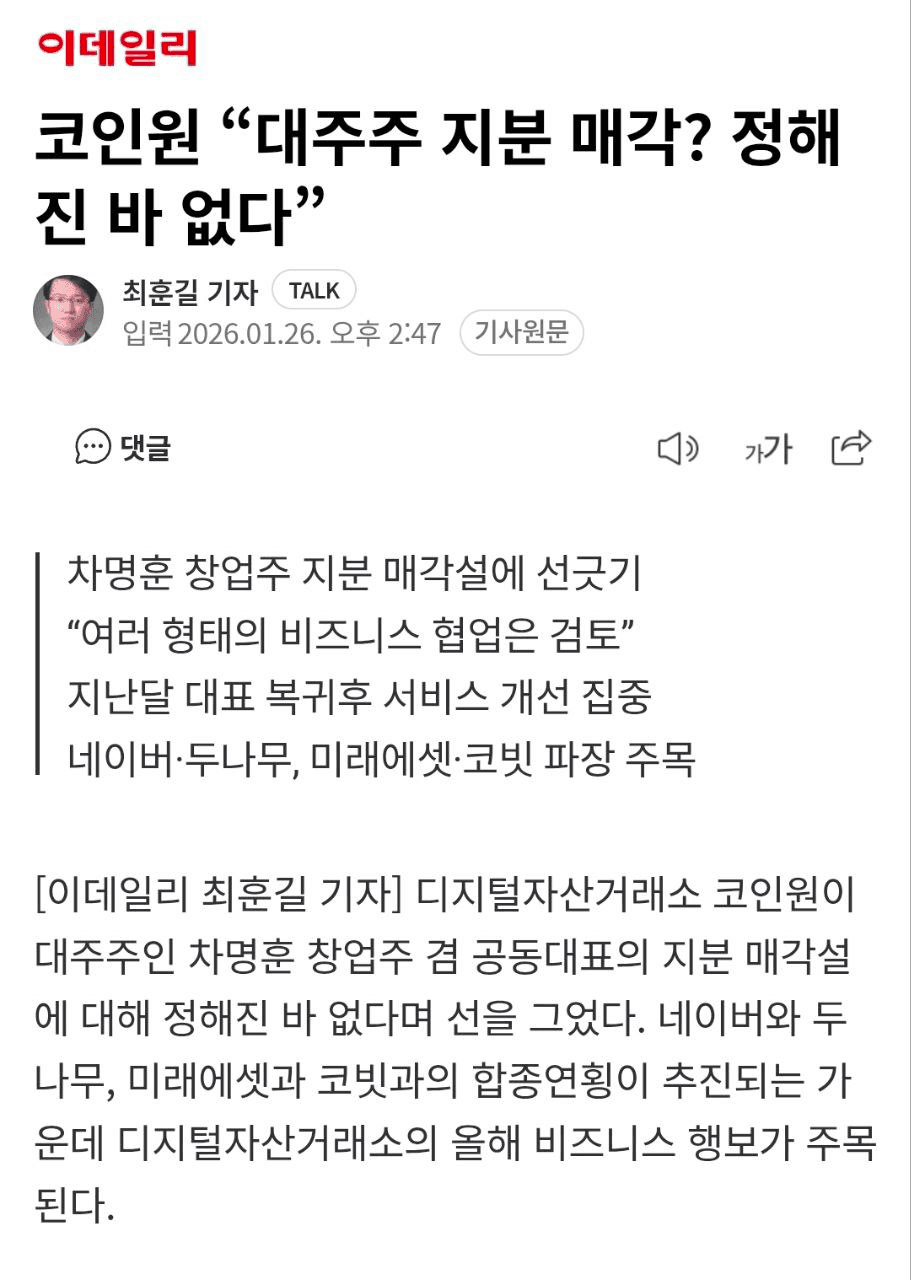Change font size with the 가가 icon
The width and height of the screenshot is (911, 1280).
(x=768, y=450)
